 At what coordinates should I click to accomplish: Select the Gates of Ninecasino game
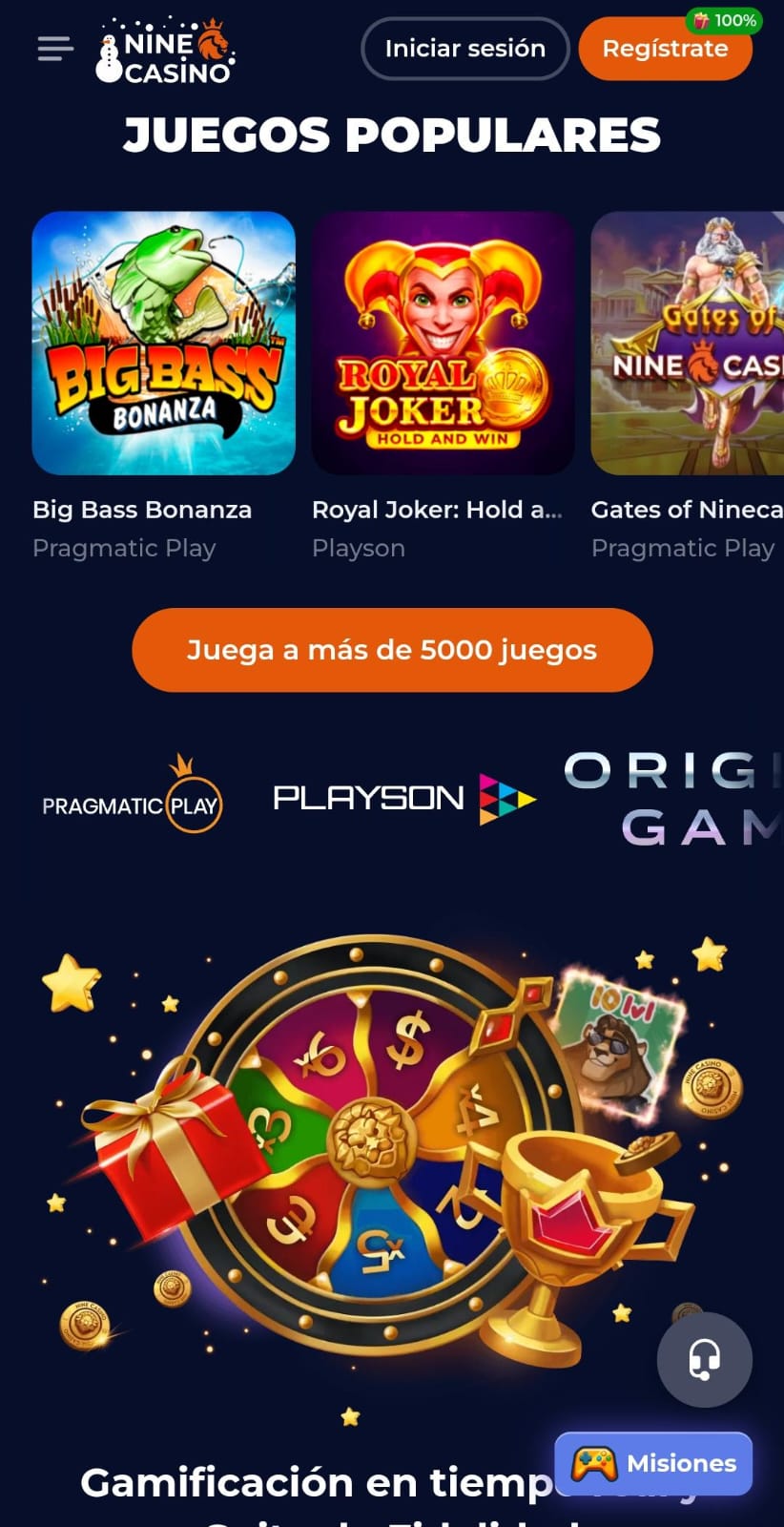(x=687, y=344)
